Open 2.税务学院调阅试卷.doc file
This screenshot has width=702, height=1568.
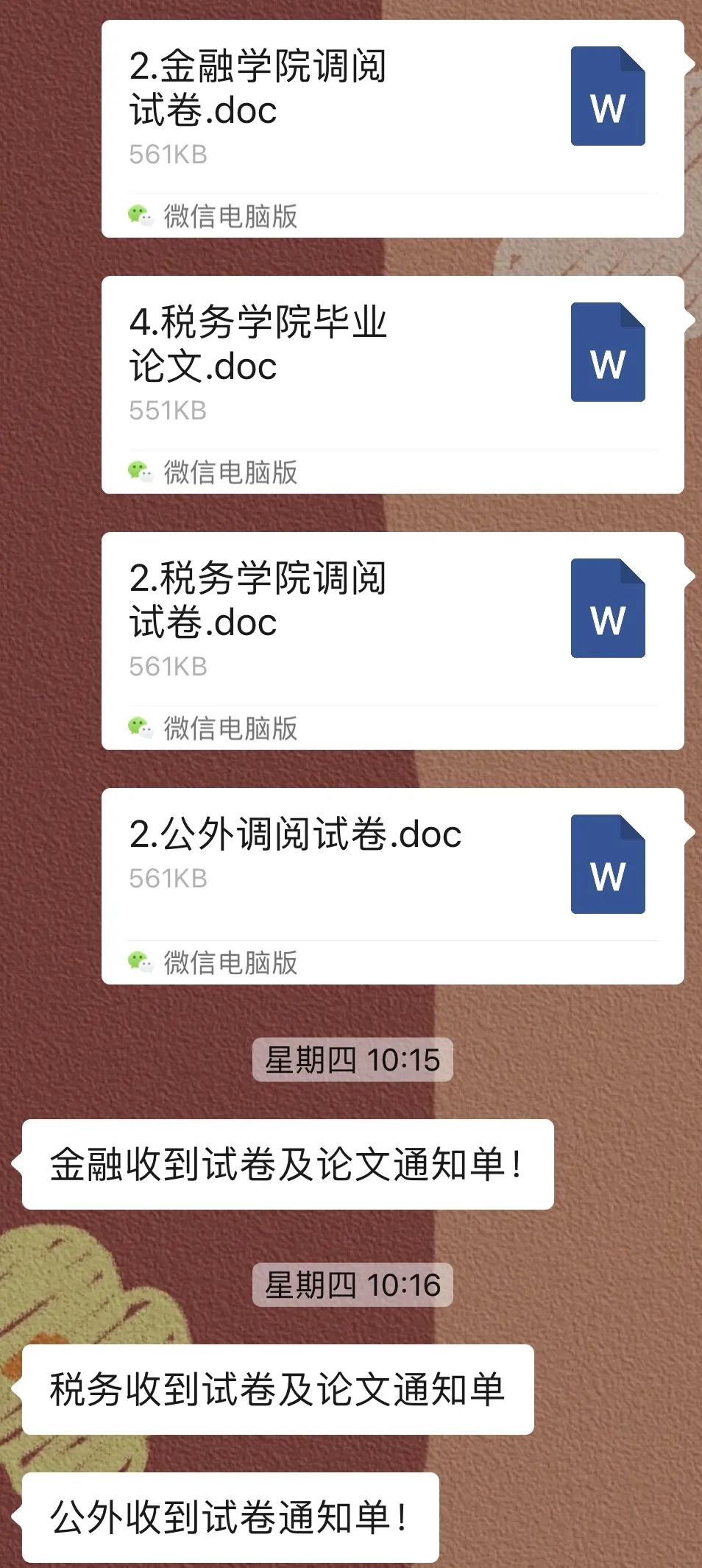(x=392, y=622)
